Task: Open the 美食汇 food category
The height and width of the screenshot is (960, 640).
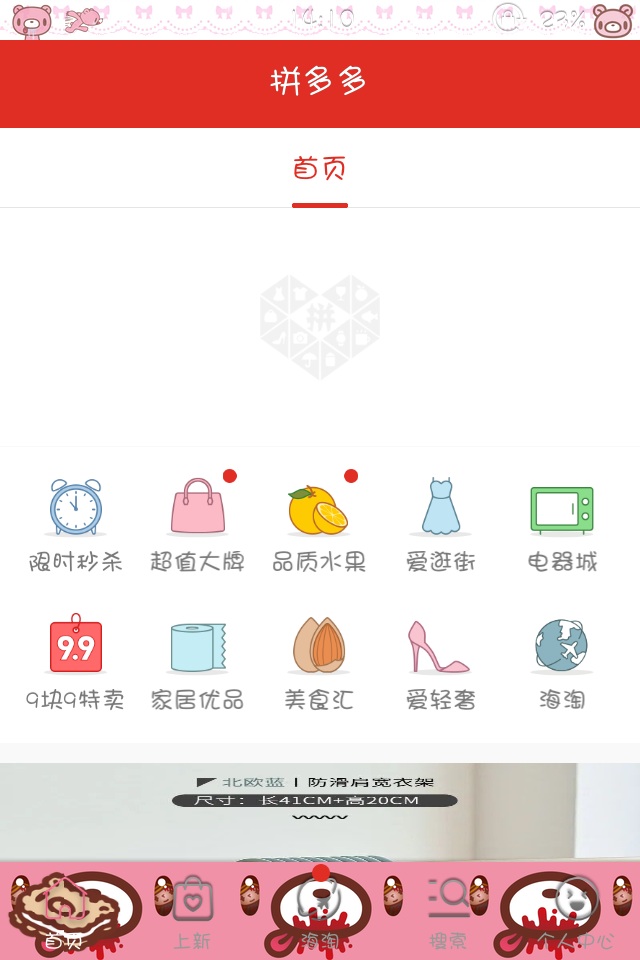Action: (x=319, y=661)
